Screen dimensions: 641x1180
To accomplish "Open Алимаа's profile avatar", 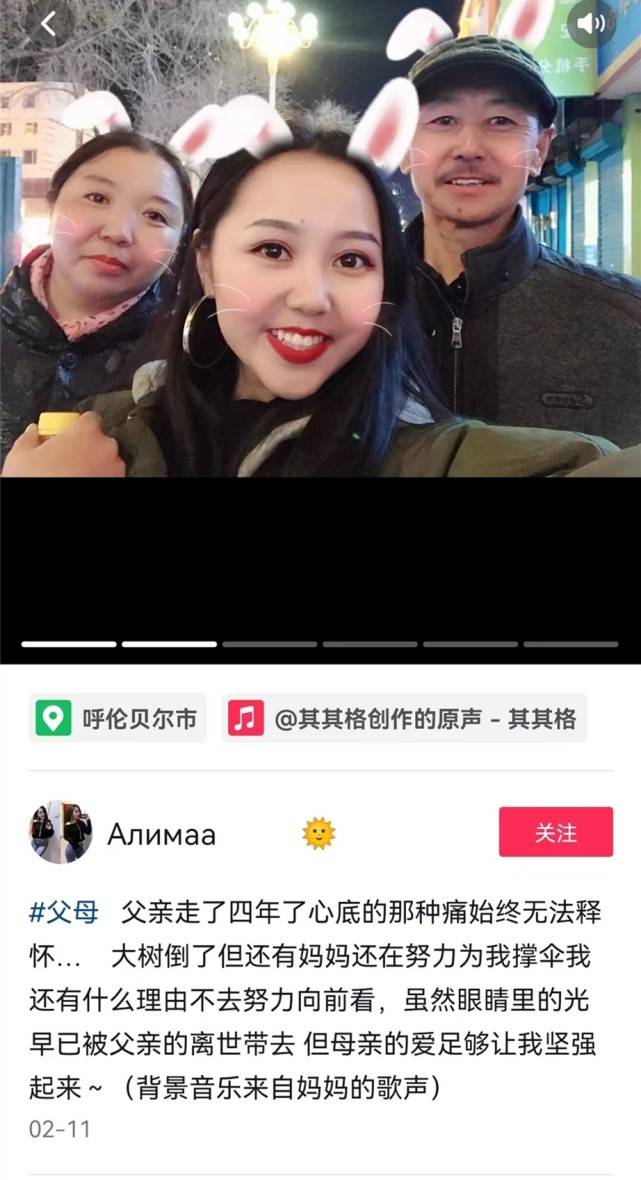I will click(x=61, y=832).
